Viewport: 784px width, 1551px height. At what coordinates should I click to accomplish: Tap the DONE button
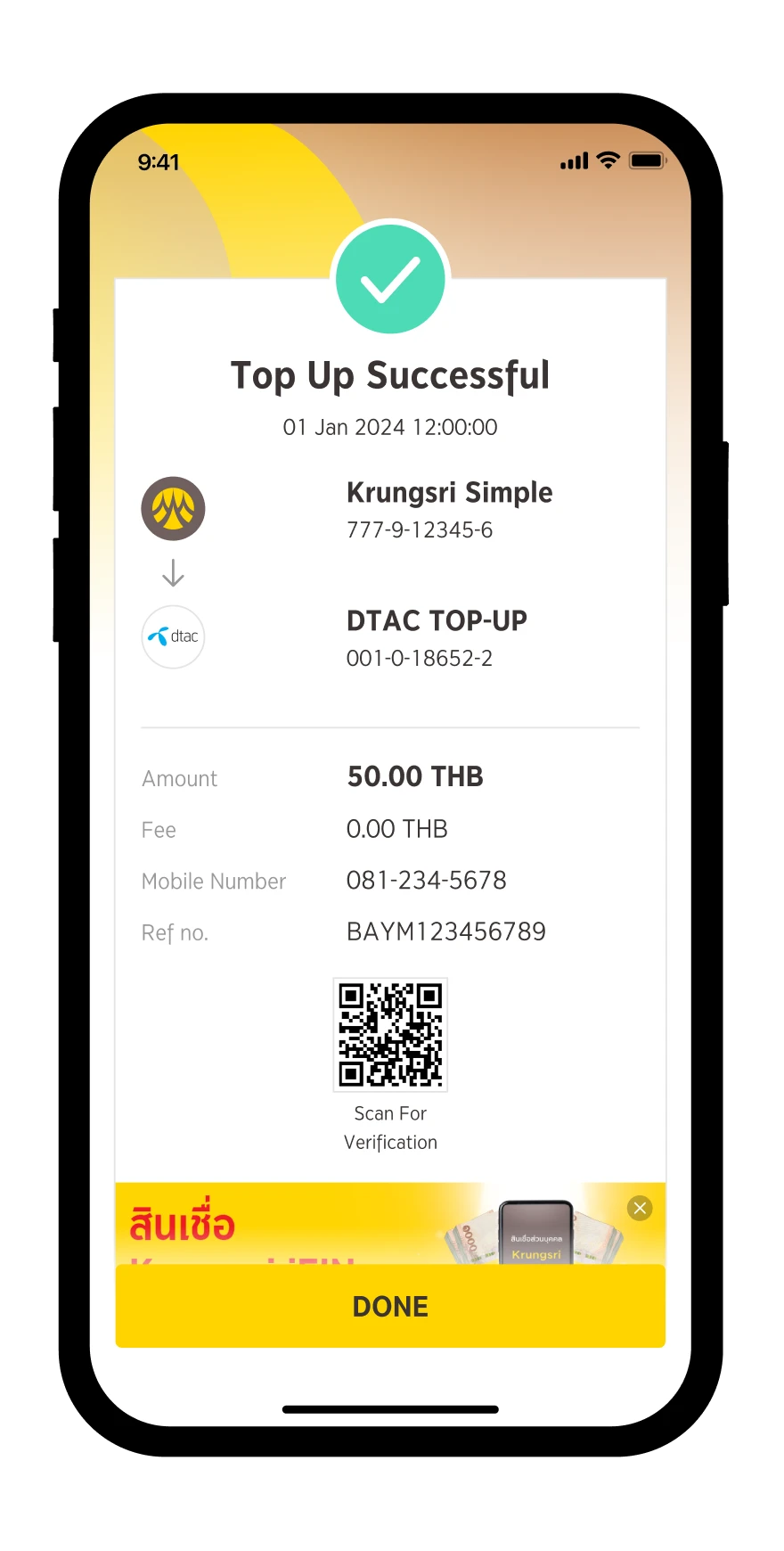[390, 1306]
